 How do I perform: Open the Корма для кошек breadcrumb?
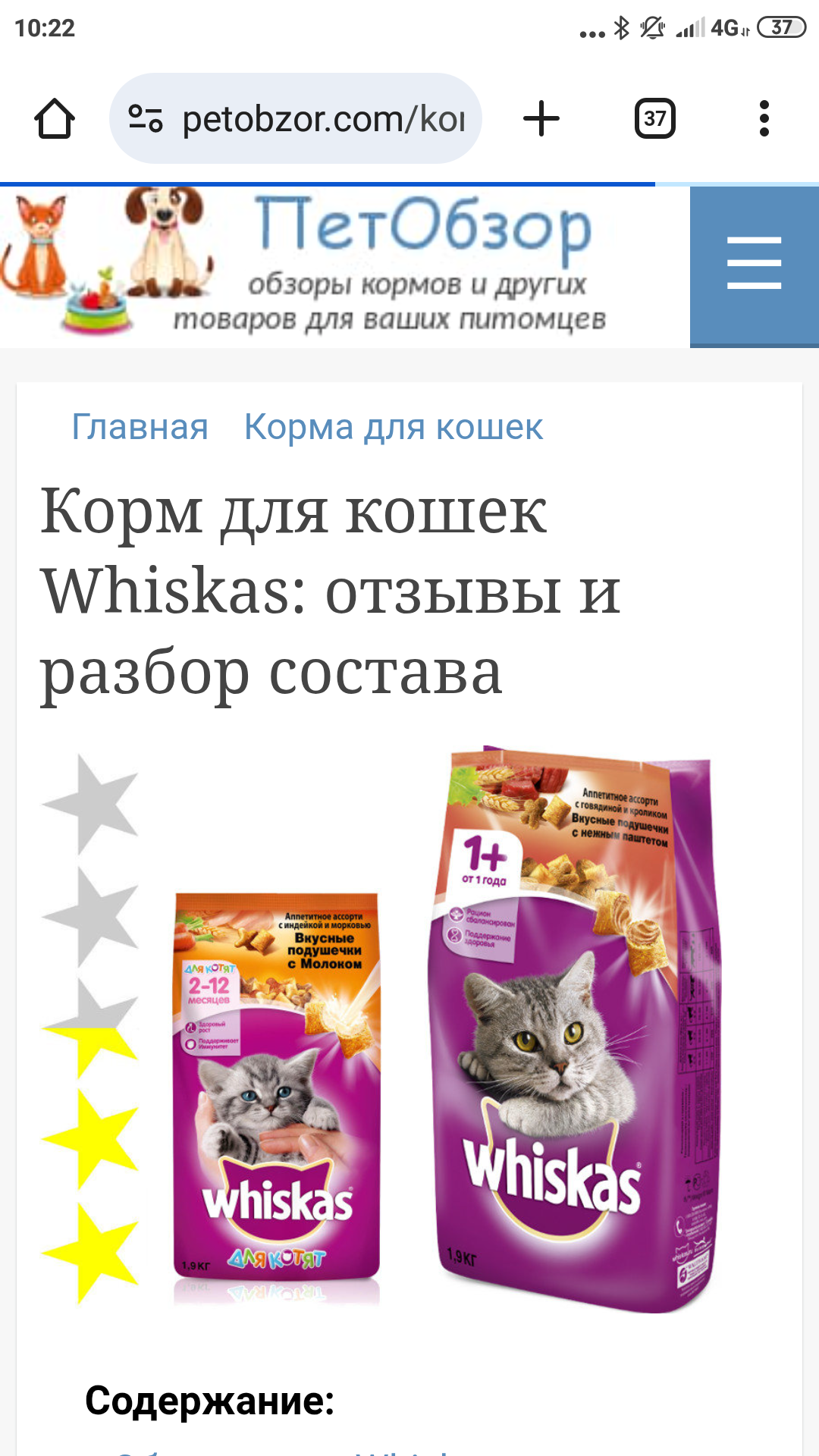coord(393,427)
